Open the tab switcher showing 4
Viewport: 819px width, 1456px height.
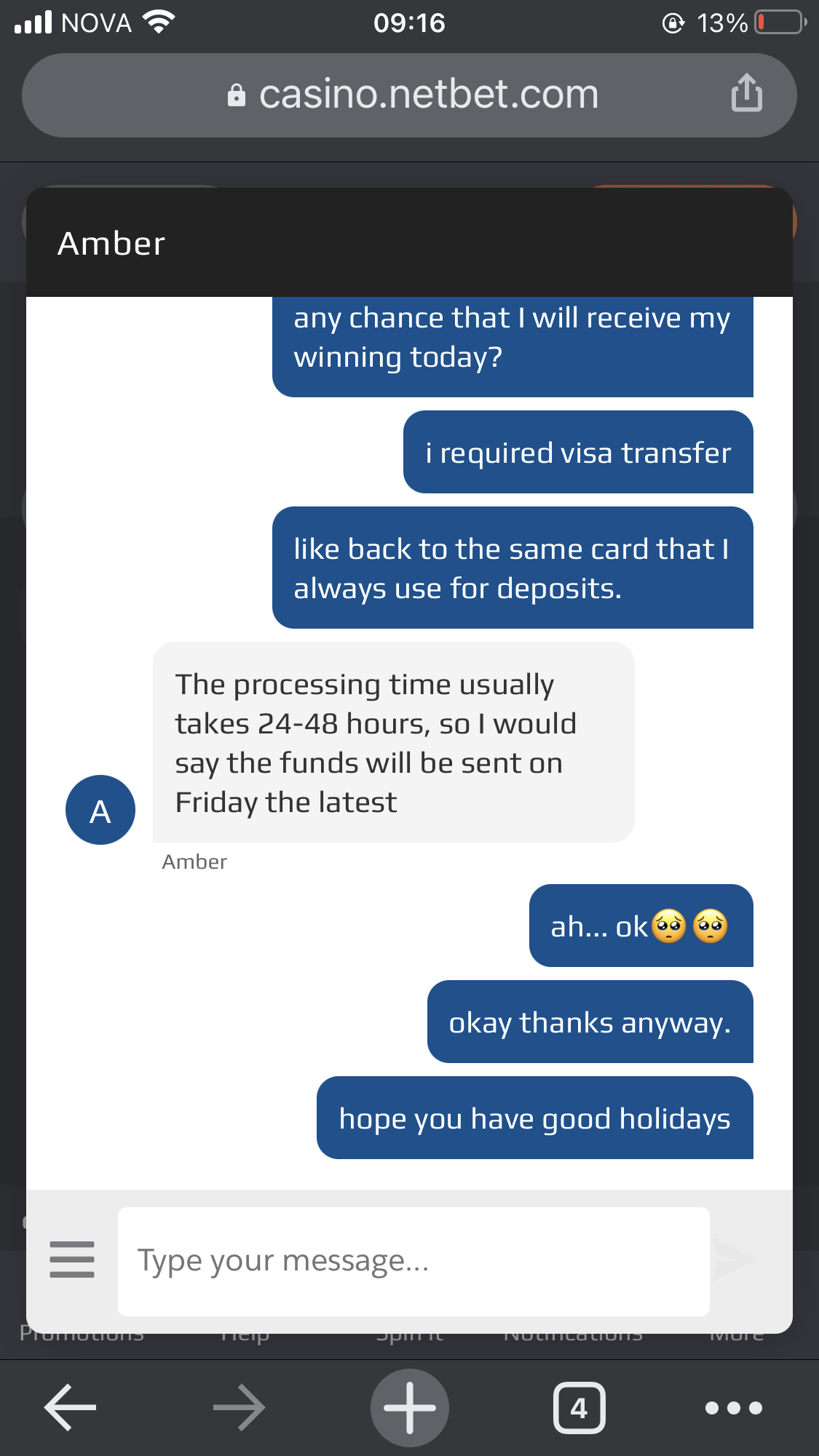(x=579, y=1408)
